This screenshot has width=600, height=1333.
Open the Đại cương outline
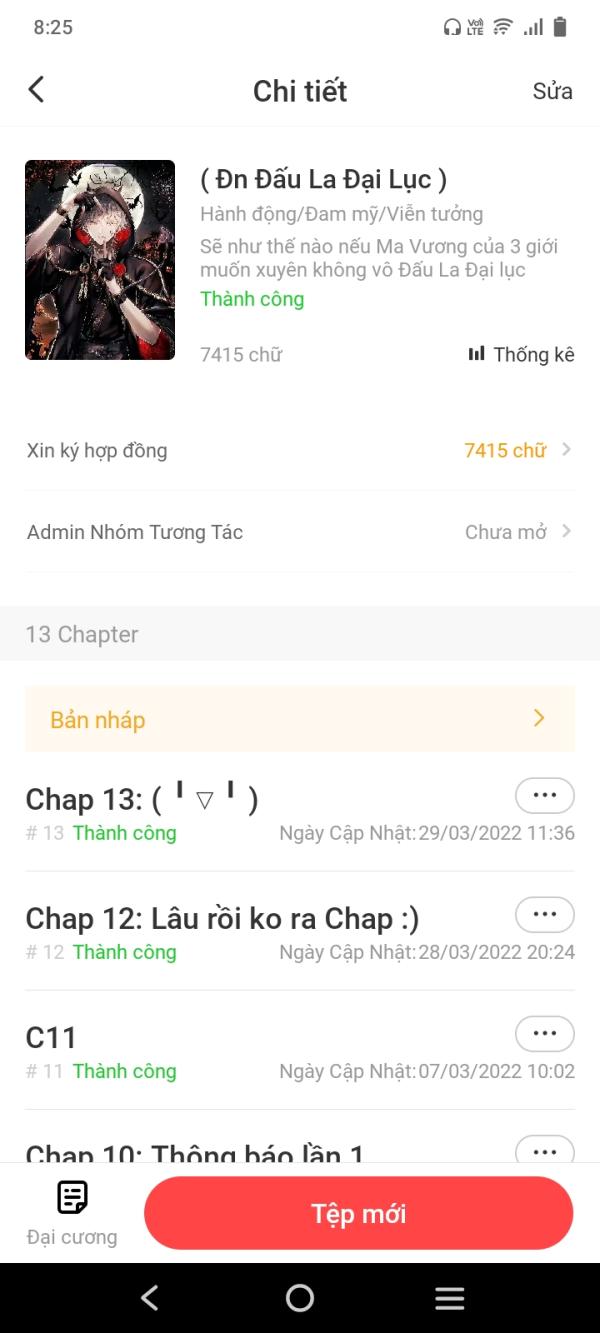pyautogui.click(x=72, y=1212)
